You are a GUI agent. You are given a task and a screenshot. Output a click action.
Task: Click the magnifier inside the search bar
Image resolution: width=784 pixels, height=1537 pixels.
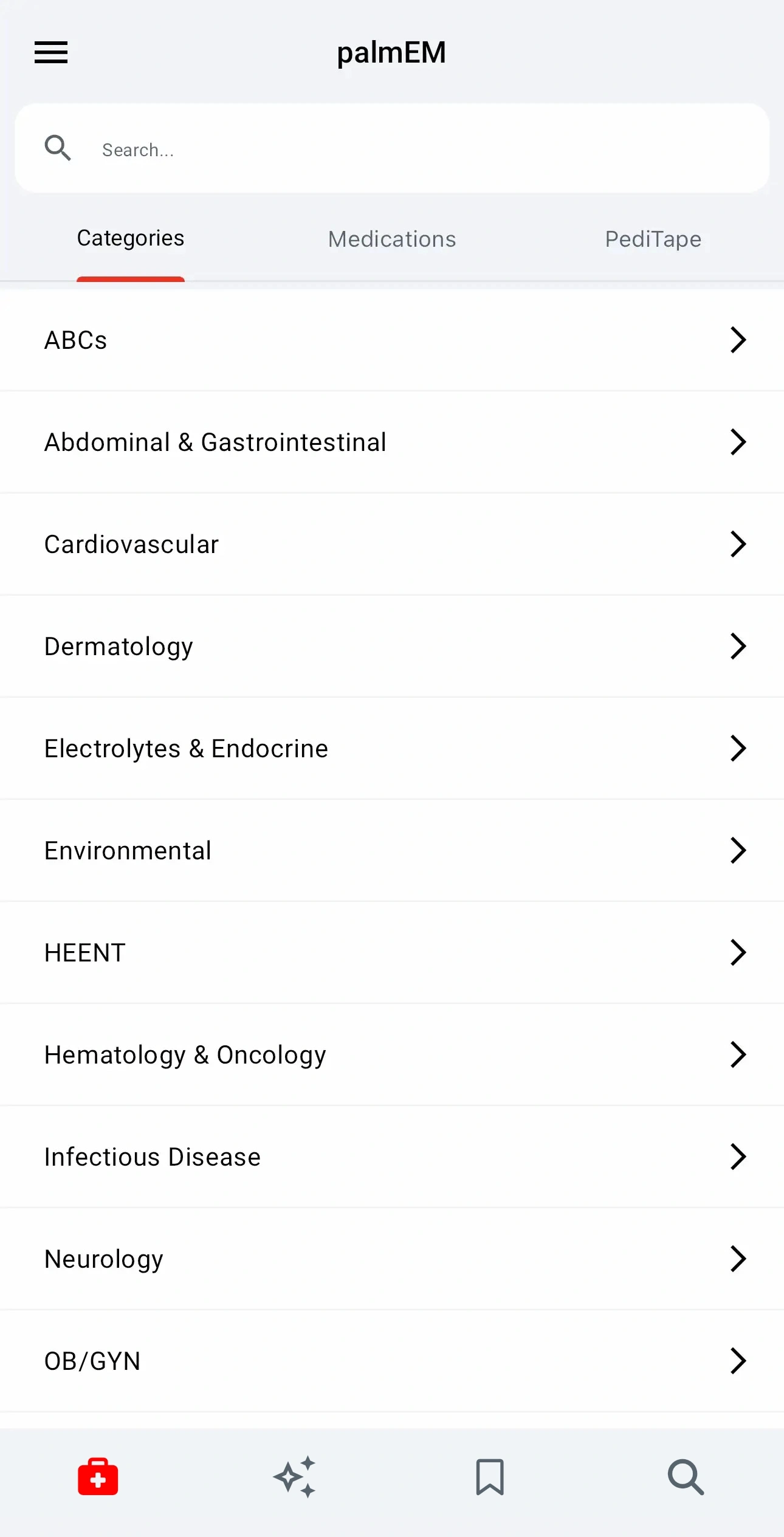[58, 148]
